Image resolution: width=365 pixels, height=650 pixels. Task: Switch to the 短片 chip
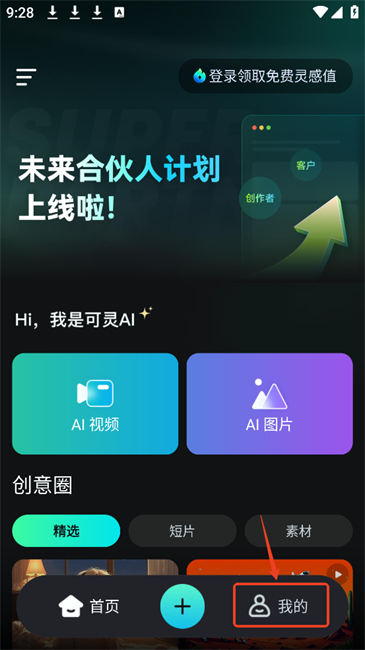pos(182,531)
